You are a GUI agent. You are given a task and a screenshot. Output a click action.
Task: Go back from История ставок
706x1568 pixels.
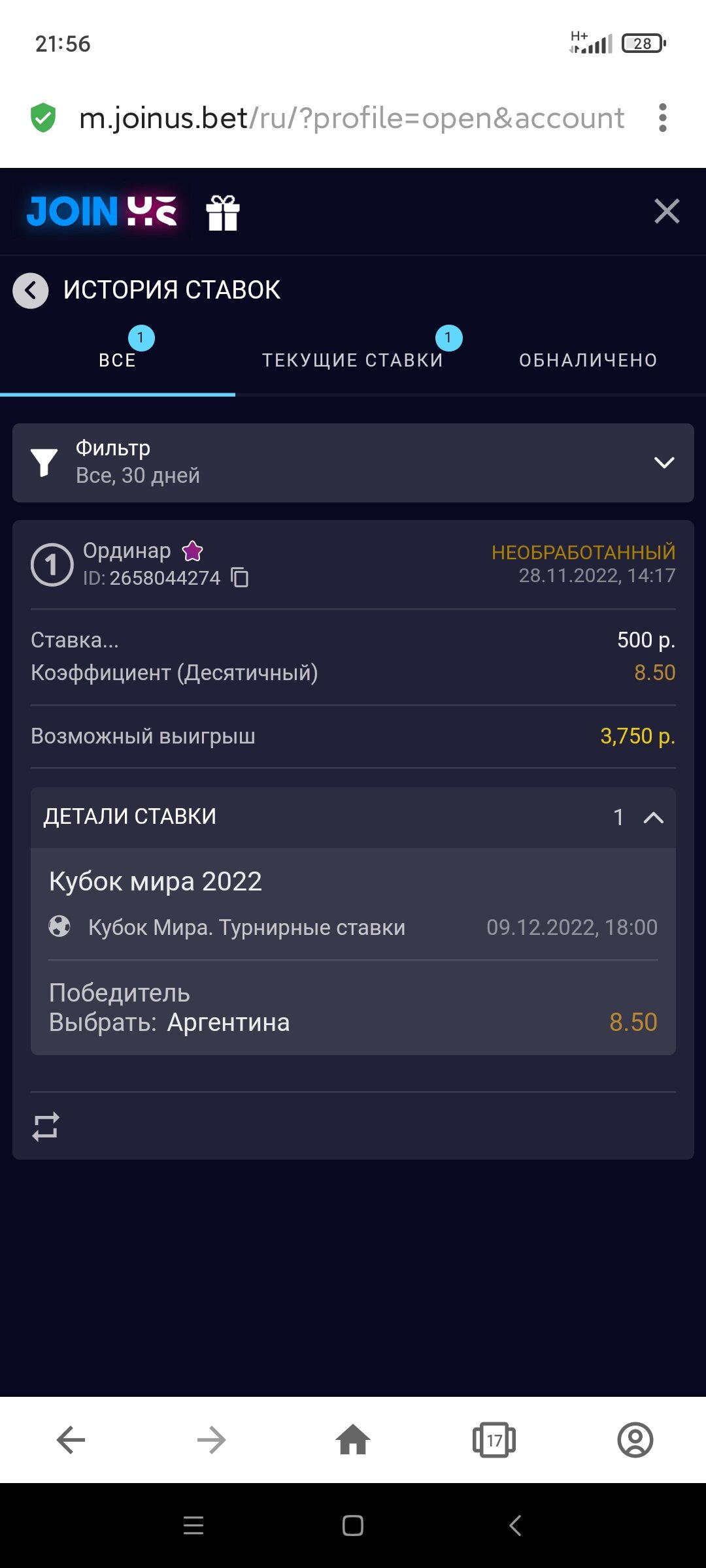31,290
